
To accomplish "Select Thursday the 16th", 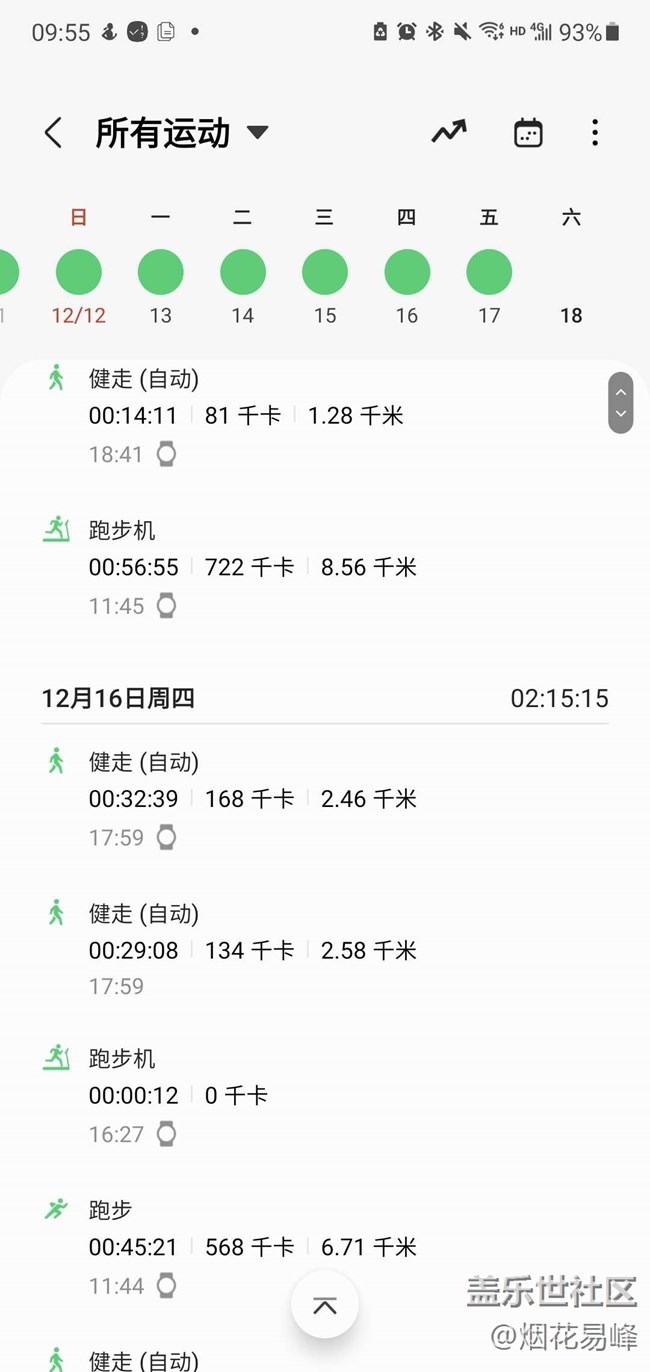I will pyautogui.click(x=407, y=273).
